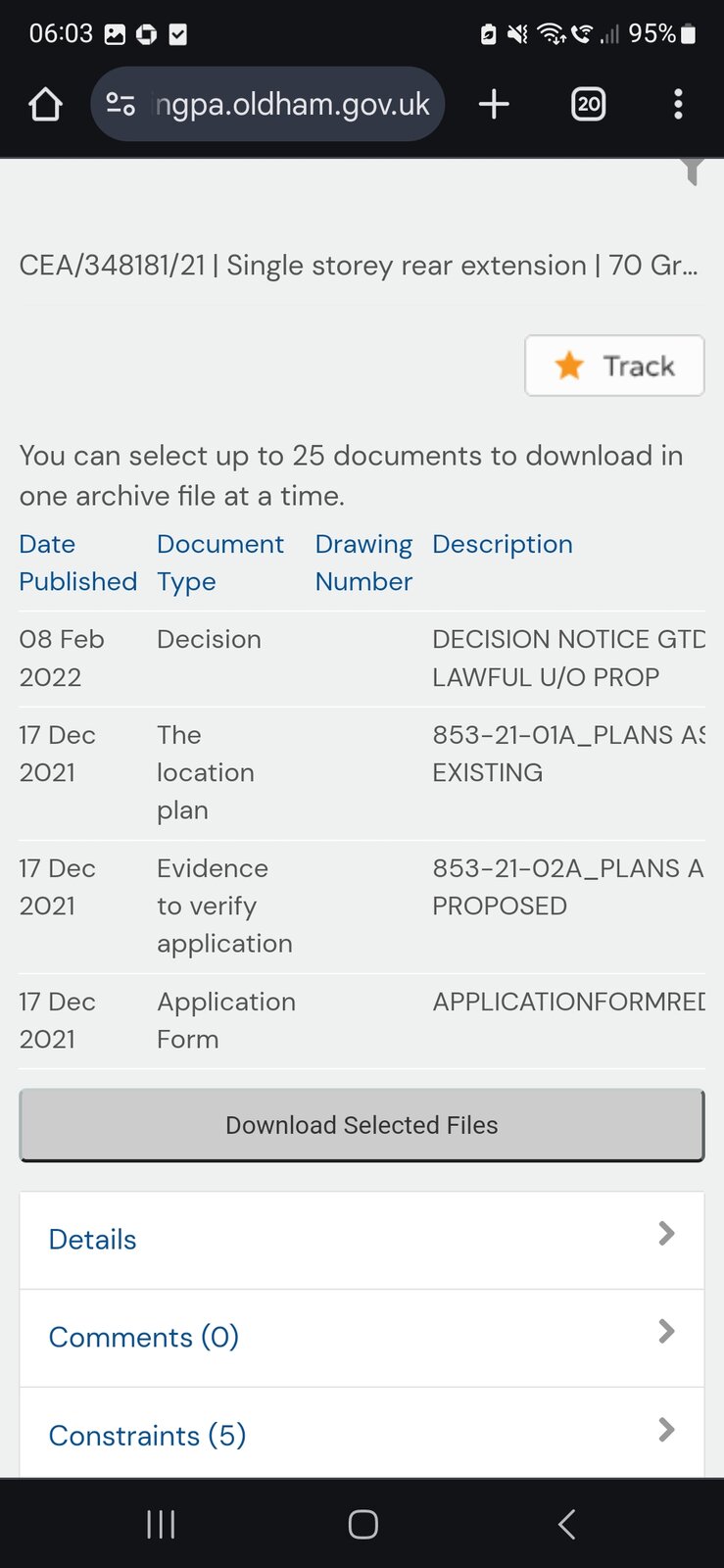The image size is (724, 1568).
Task: Go back using system navigation
Action: (x=566, y=1524)
